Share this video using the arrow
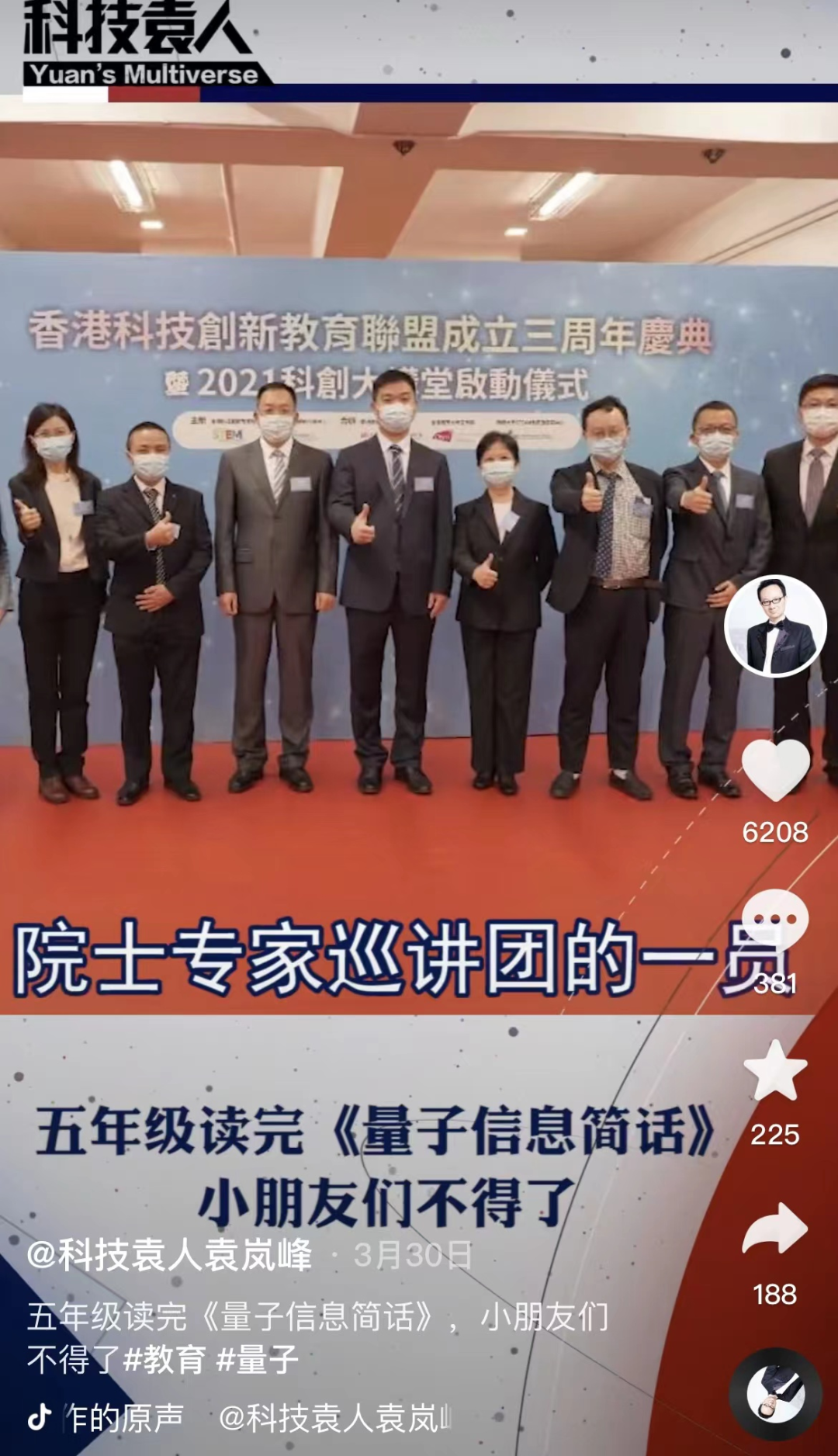The image size is (838, 1456). point(775,1229)
